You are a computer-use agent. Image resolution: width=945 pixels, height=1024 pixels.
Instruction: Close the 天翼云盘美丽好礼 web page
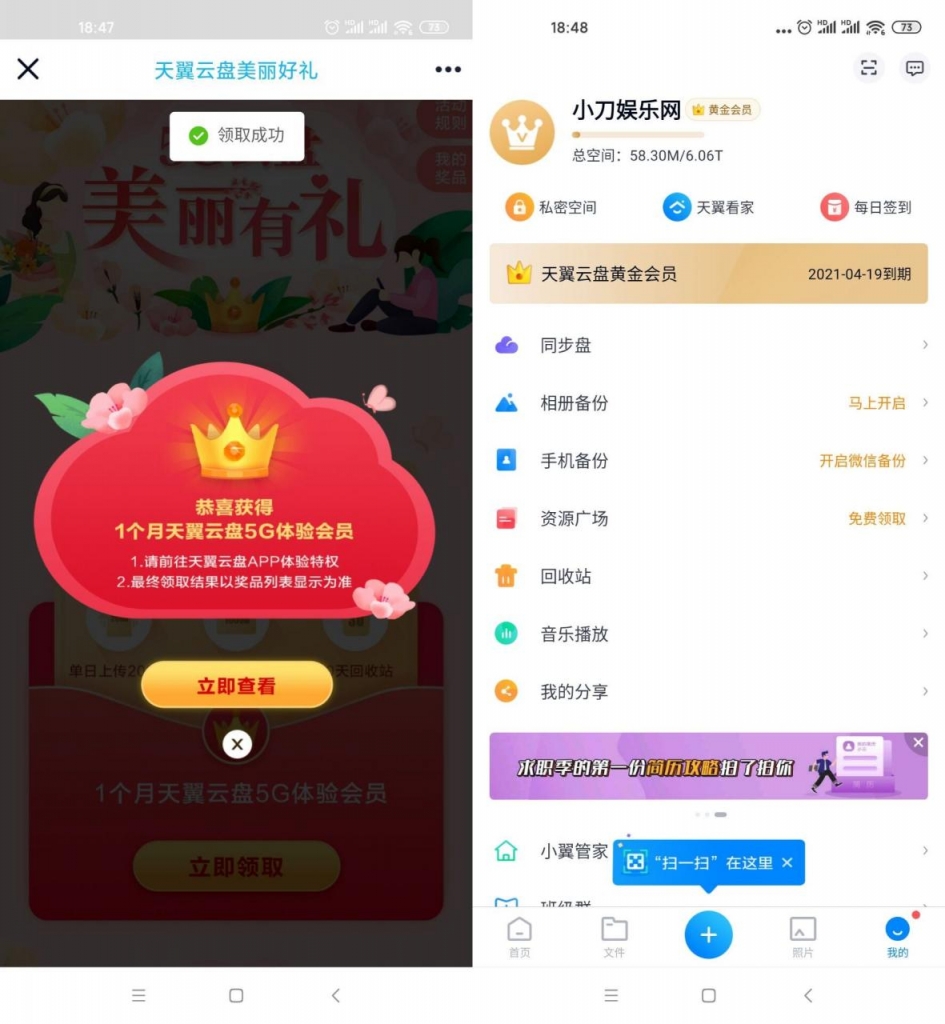pyautogui.click(x=28, y=69)
